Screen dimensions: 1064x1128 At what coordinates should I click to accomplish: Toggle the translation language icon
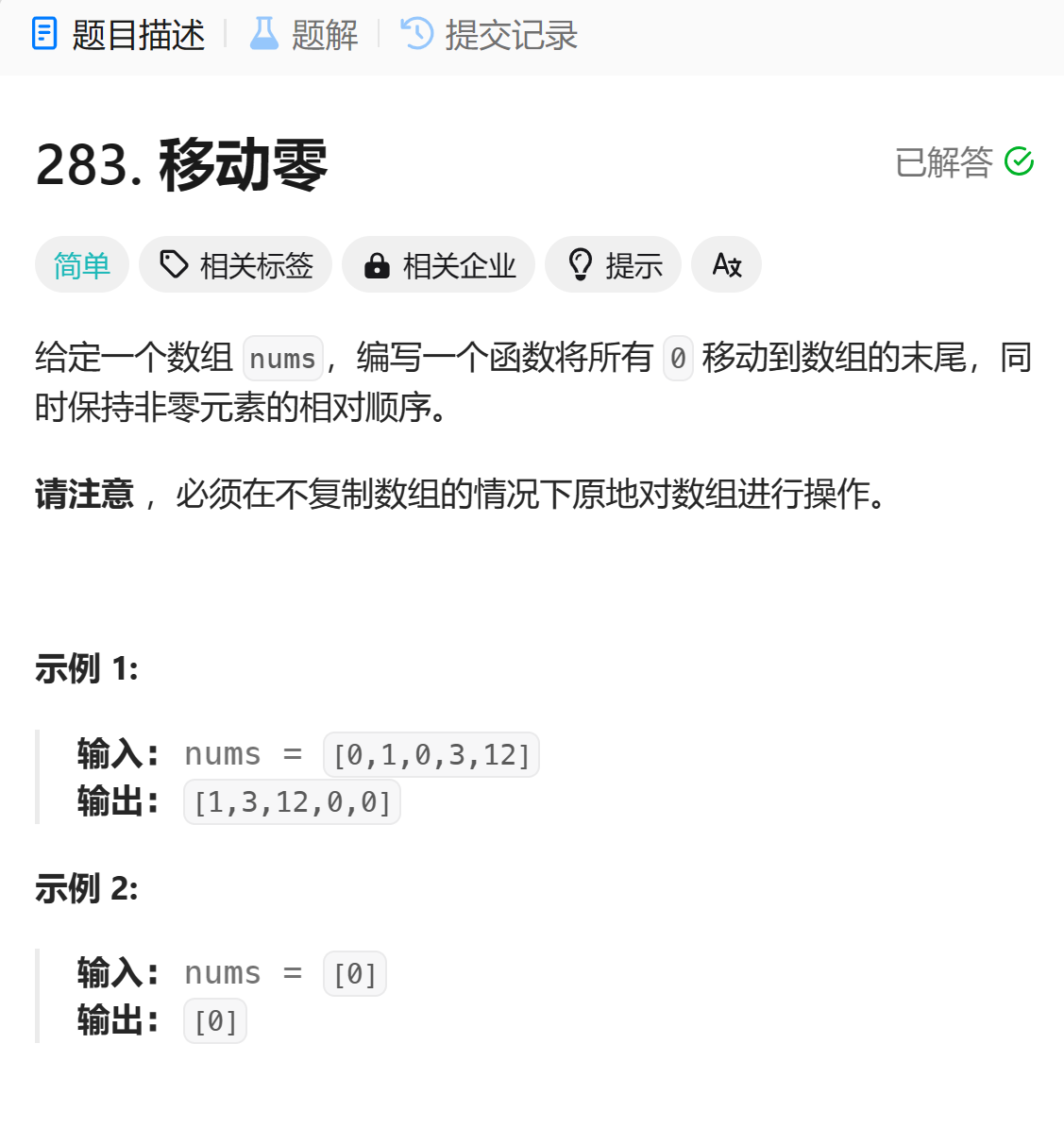click(x=727, y=264)
